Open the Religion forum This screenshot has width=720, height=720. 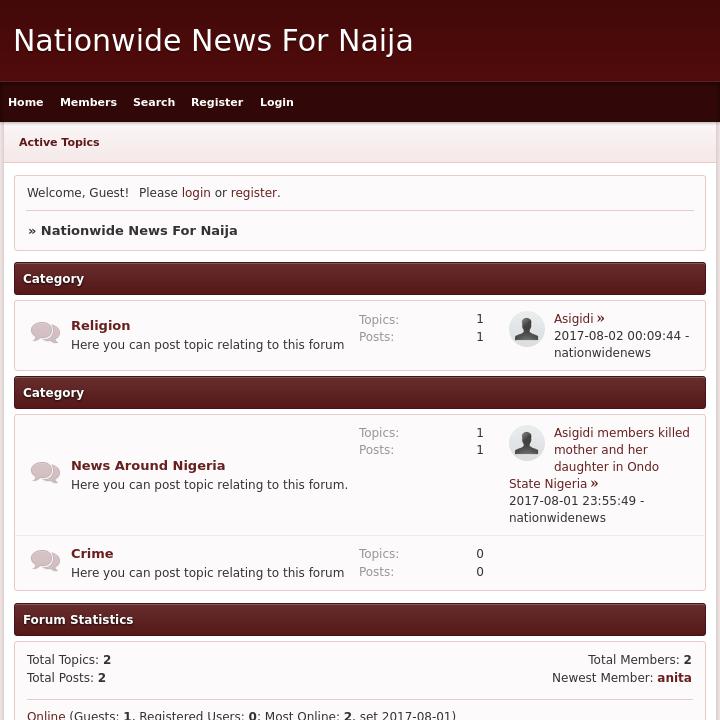tap(101, 325)
